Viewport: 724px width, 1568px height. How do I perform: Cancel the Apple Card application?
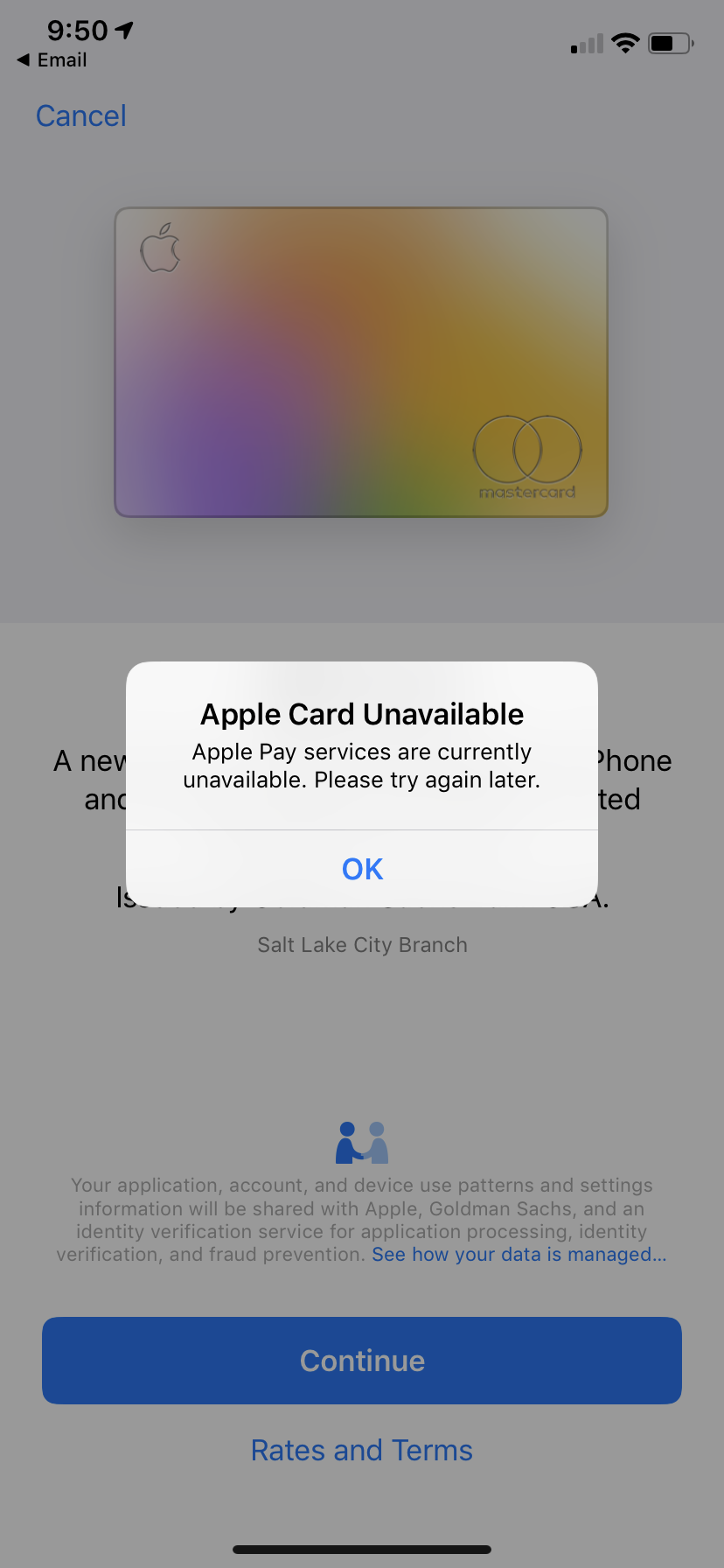pos(80,115)
